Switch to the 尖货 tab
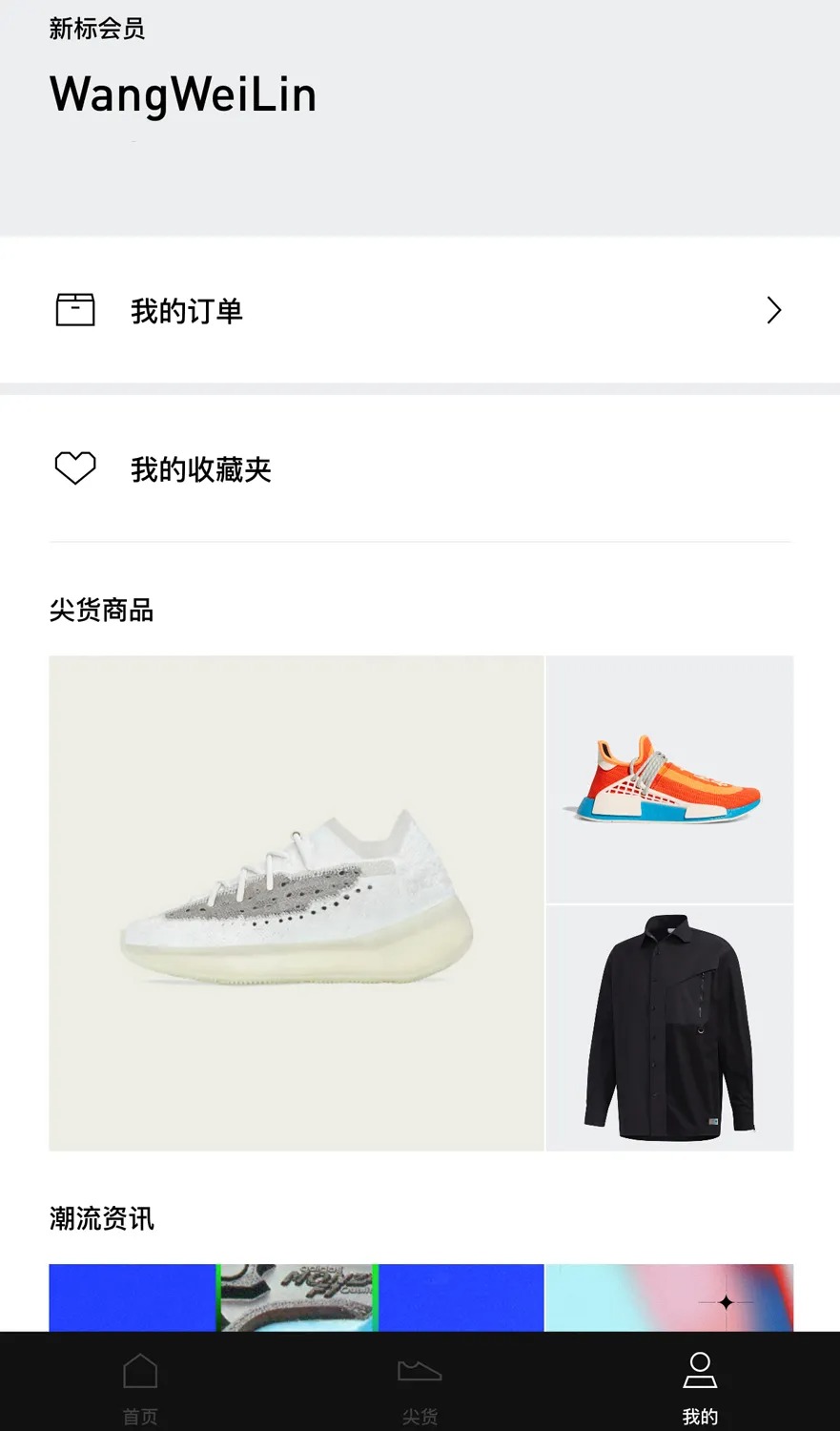The image size is (840, 1431). point(420,1388)
